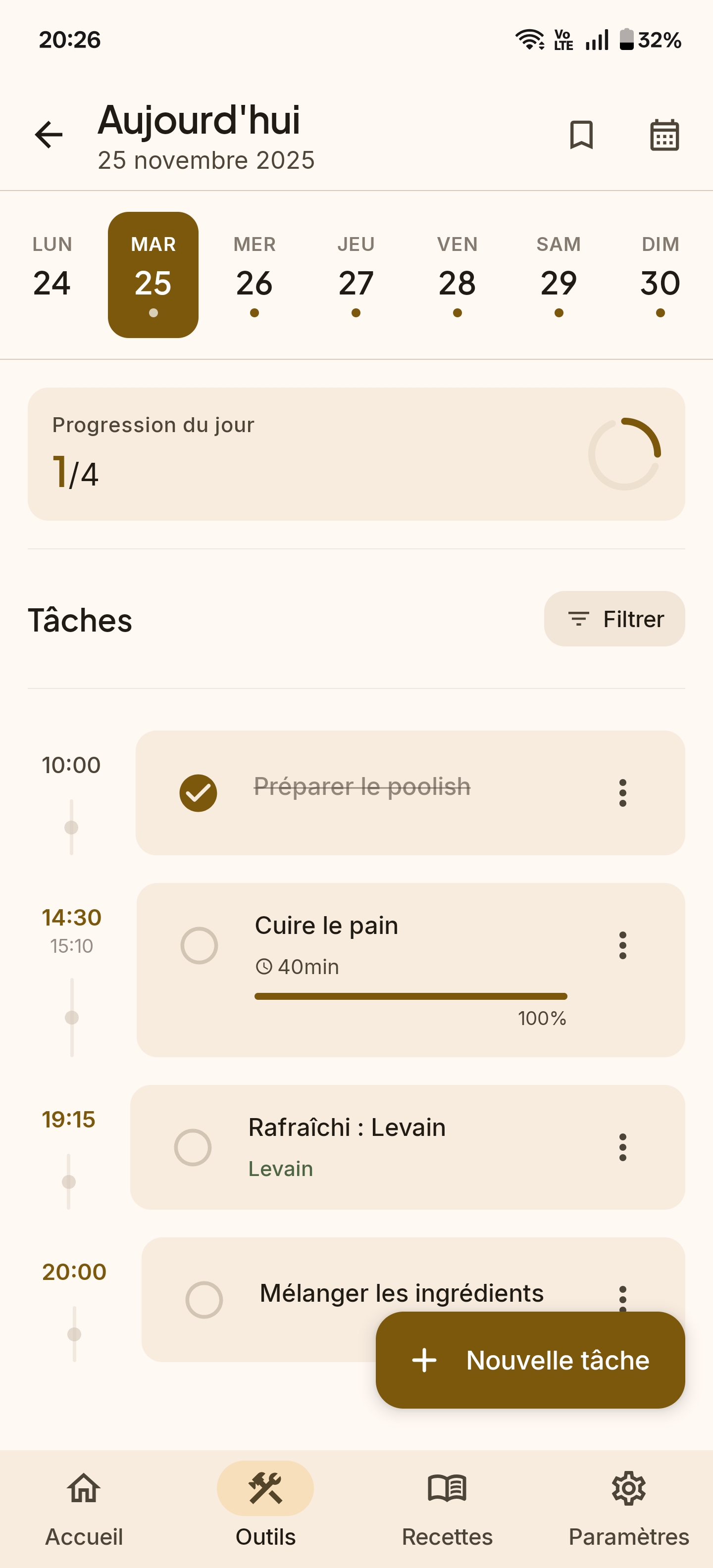Image resolution: width=713 pixels, height=1568 pixels.
Task: Open the overflow menu for Cuire le pain
Action: pyautogui.click(x=623, y=945)
